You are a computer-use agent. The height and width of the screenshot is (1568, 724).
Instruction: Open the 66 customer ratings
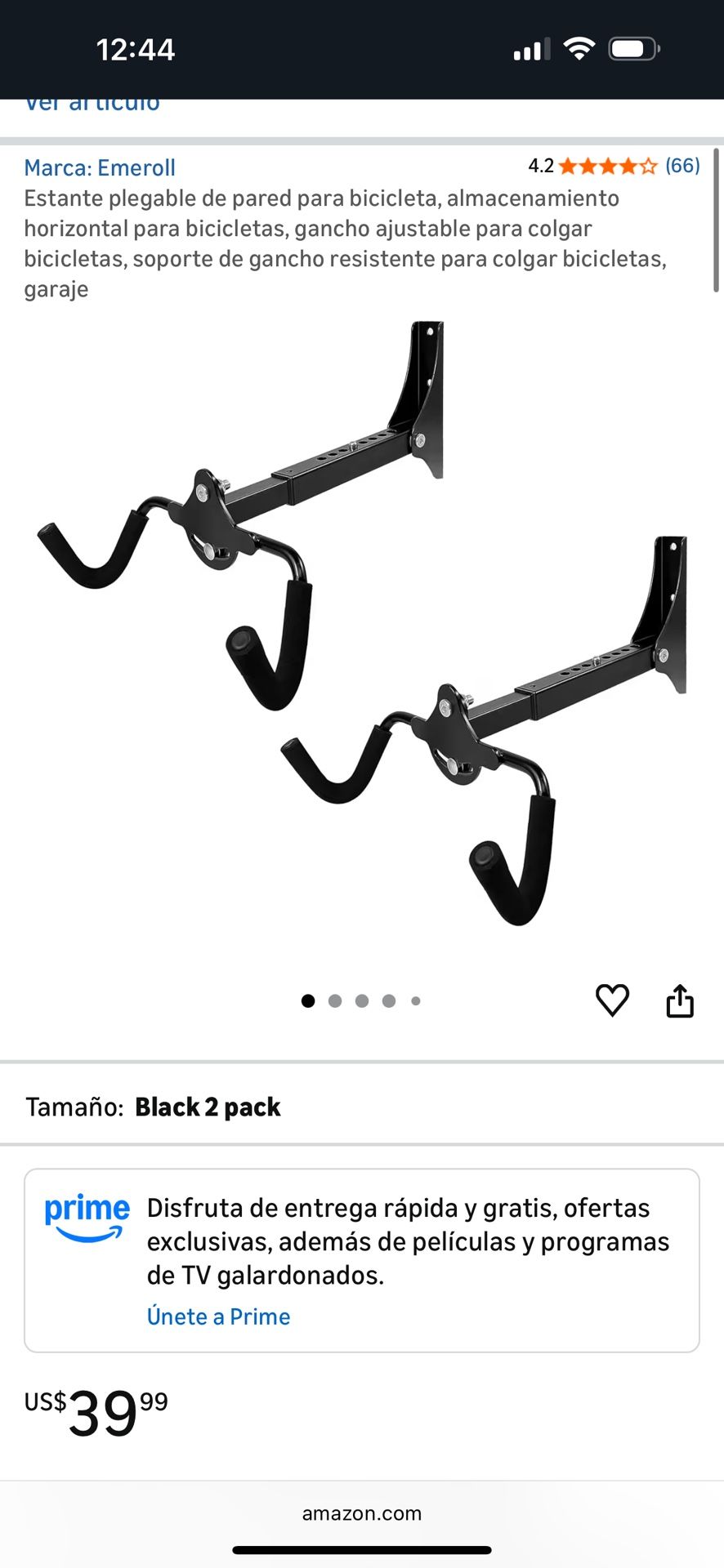(x=682, y=166)
